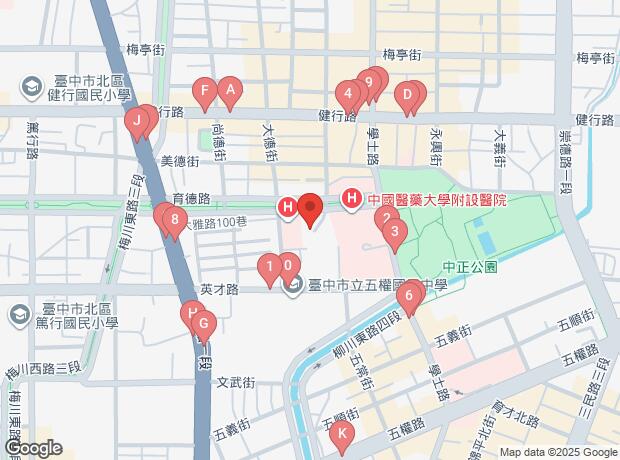Tap the unlabeled center pin with dot
Image resolution: width=620 pixels, height=460 pixels.
[x=310, y=209]
